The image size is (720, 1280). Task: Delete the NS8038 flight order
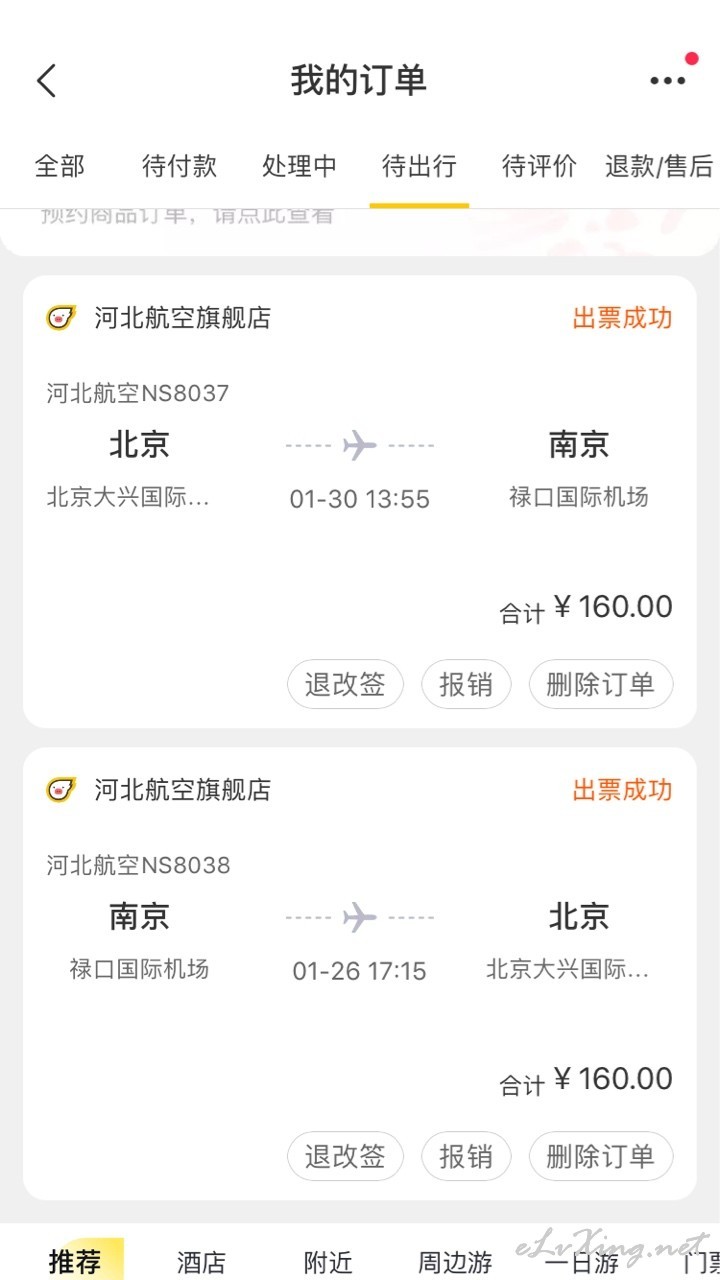pos(601,1157)
